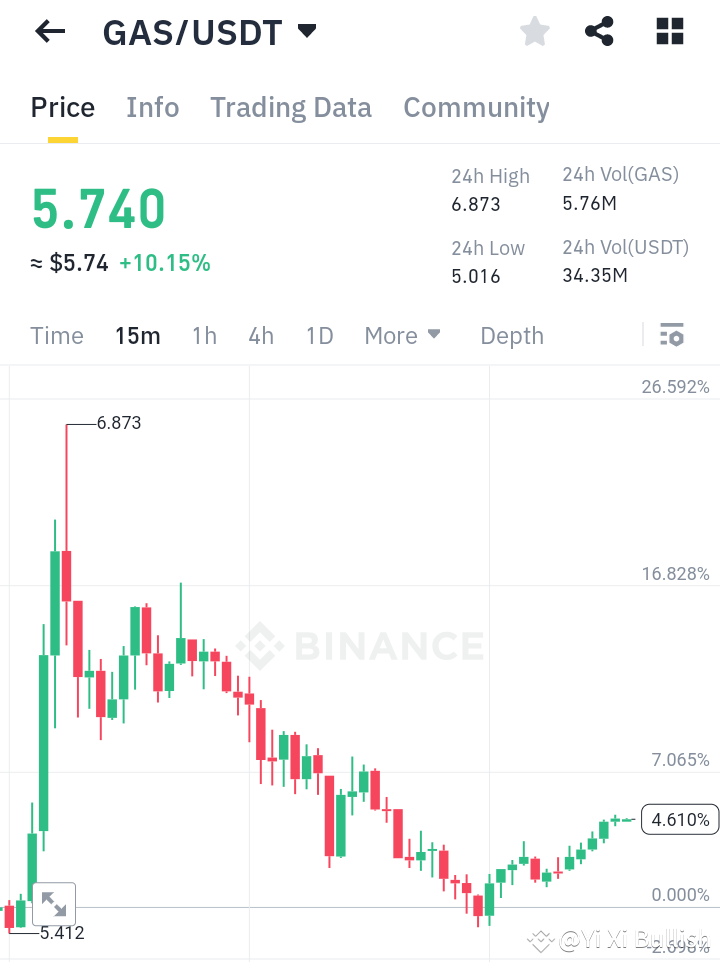Open the Depth view
Image resolution: width=720 pixels, height=962 pixels.
click(511, 336)
